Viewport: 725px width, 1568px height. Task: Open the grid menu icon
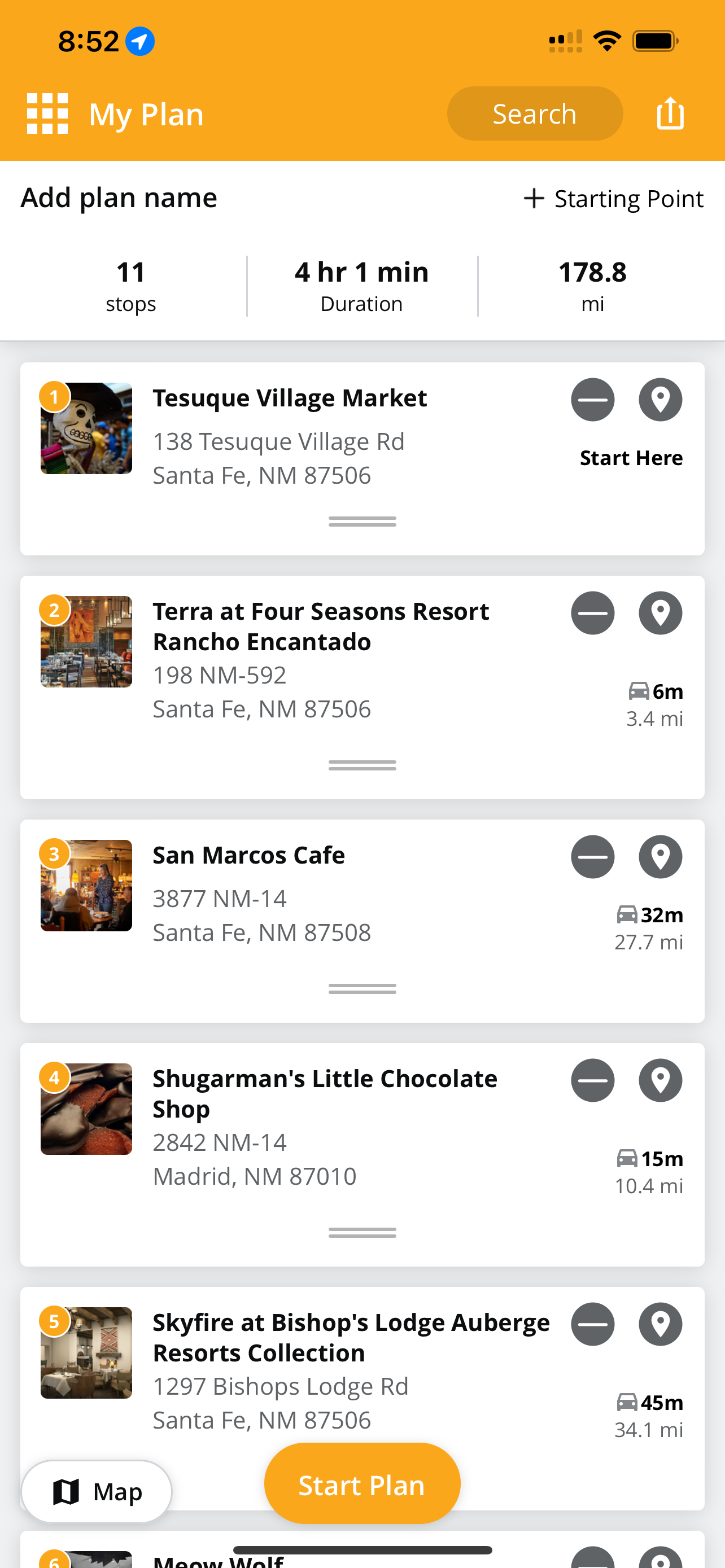(47, 113)
